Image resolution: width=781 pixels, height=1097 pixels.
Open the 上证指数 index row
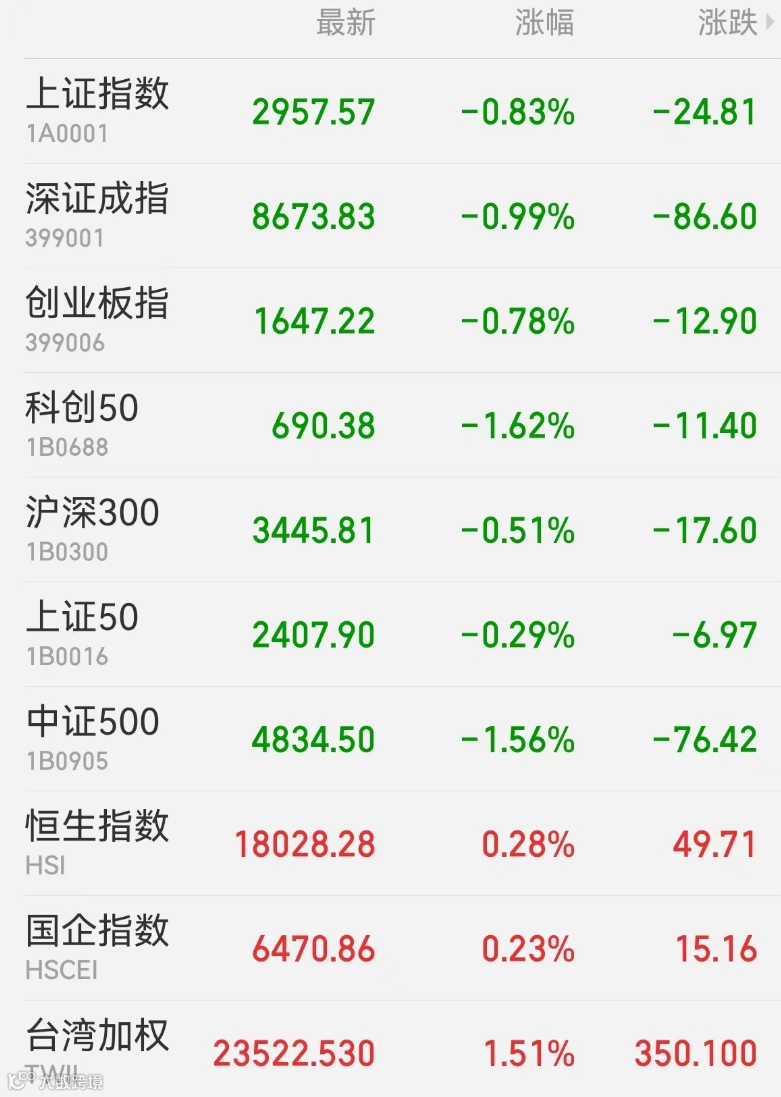click(390, 111)
